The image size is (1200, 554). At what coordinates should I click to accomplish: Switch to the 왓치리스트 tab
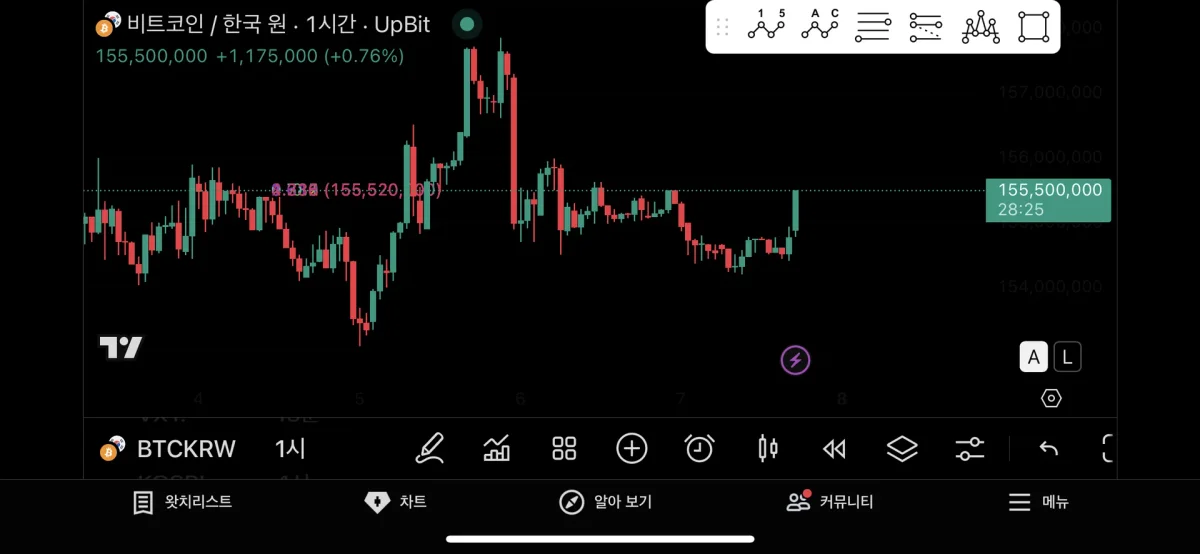[183, 502]
